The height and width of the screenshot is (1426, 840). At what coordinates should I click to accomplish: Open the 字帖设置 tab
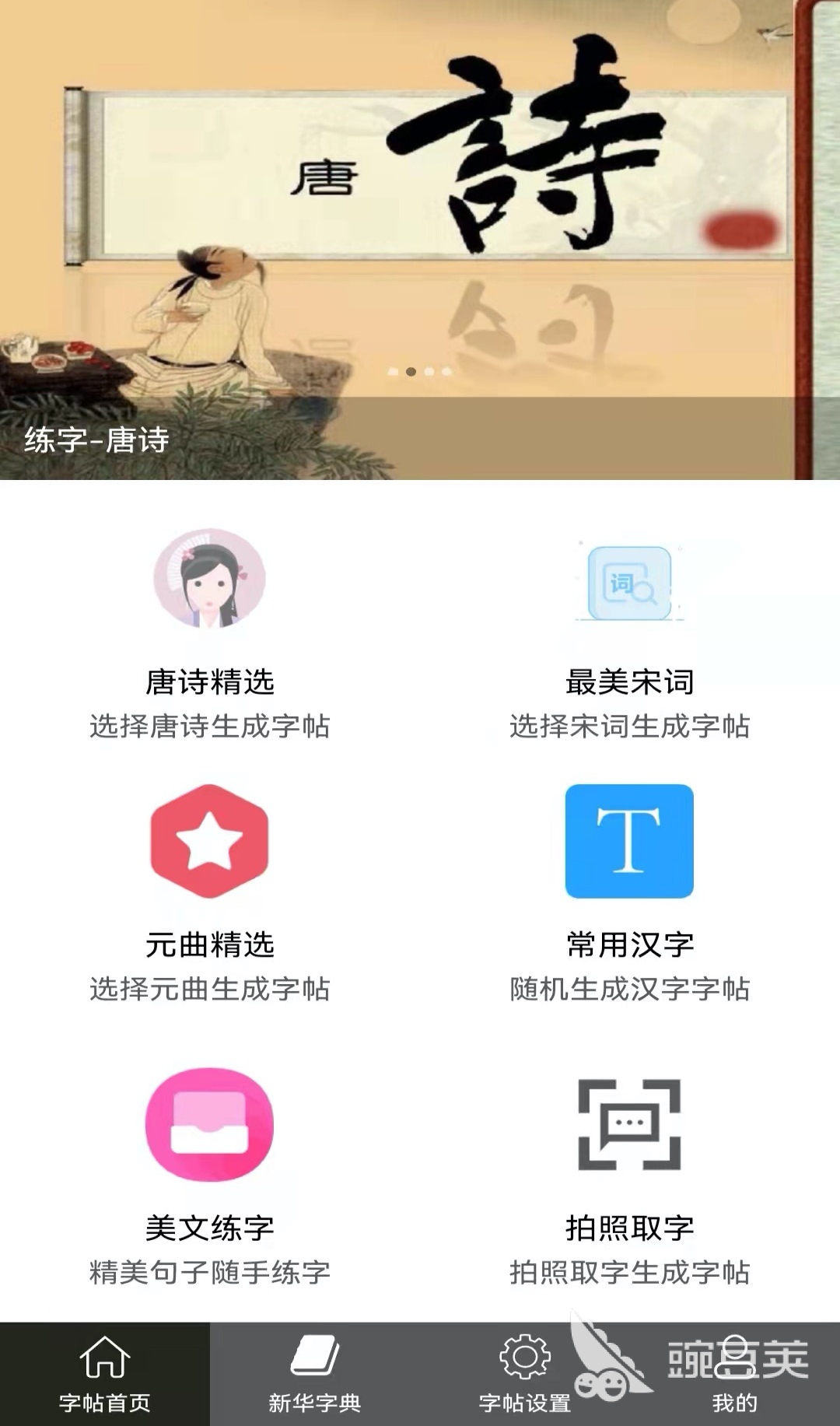[x=525, y=1374]
